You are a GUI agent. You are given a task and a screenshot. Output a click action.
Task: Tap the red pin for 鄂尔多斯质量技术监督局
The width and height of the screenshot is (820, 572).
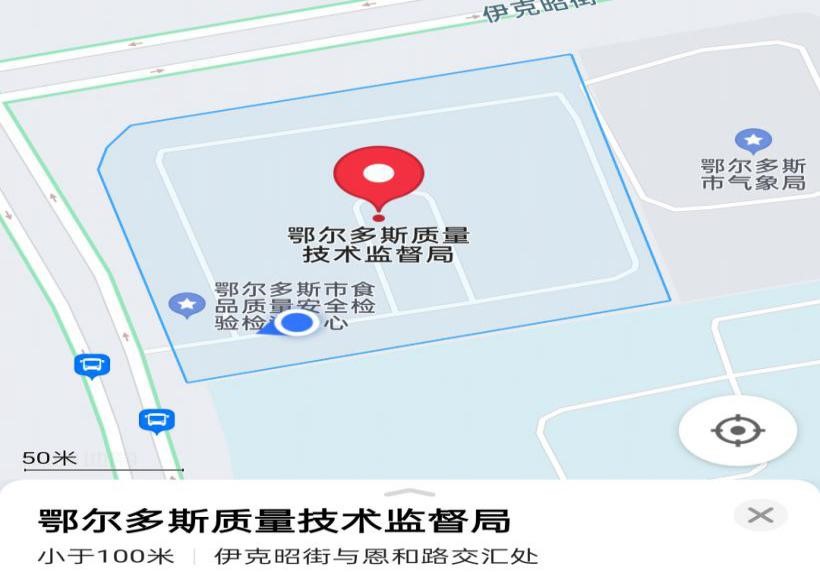(x=378, y=178)
